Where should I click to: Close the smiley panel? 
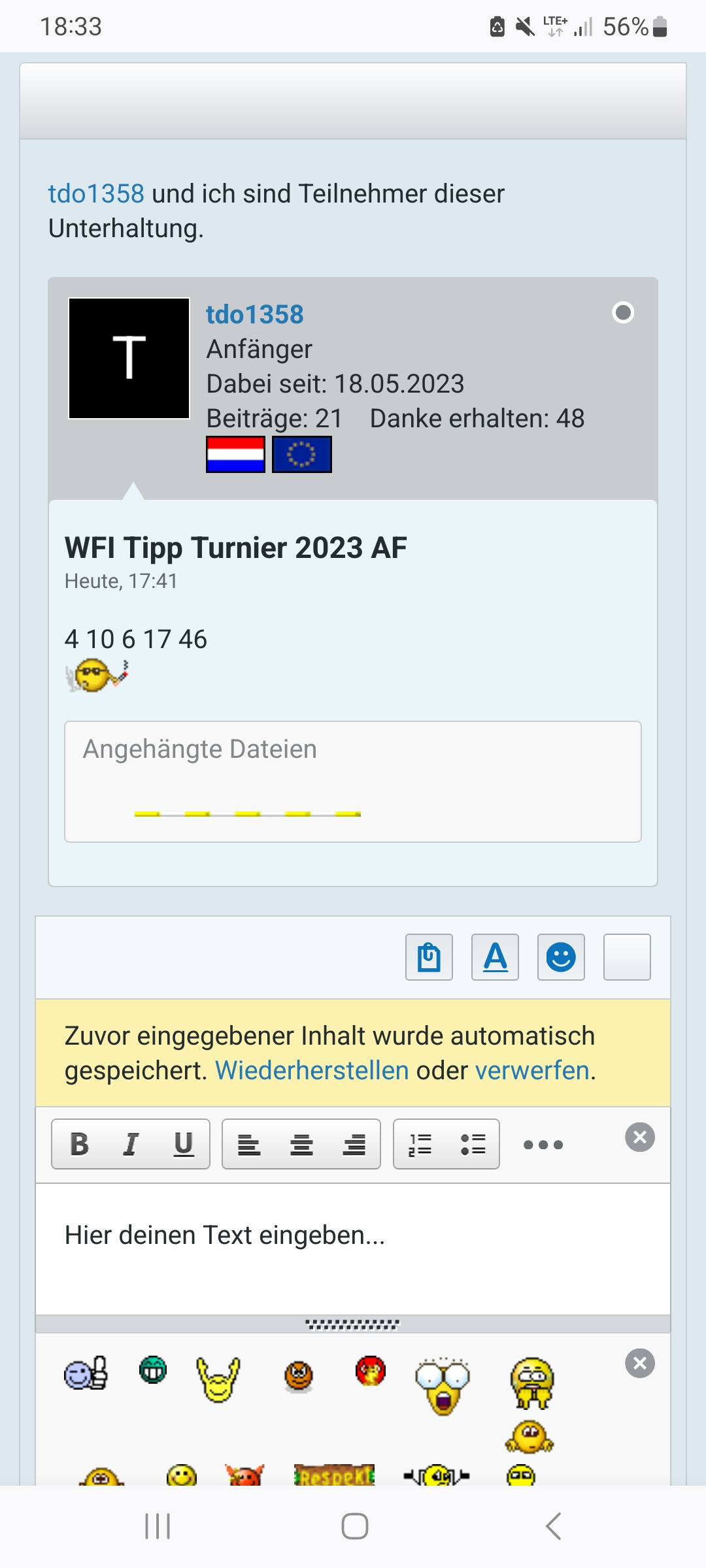[x=640, y=1364]
